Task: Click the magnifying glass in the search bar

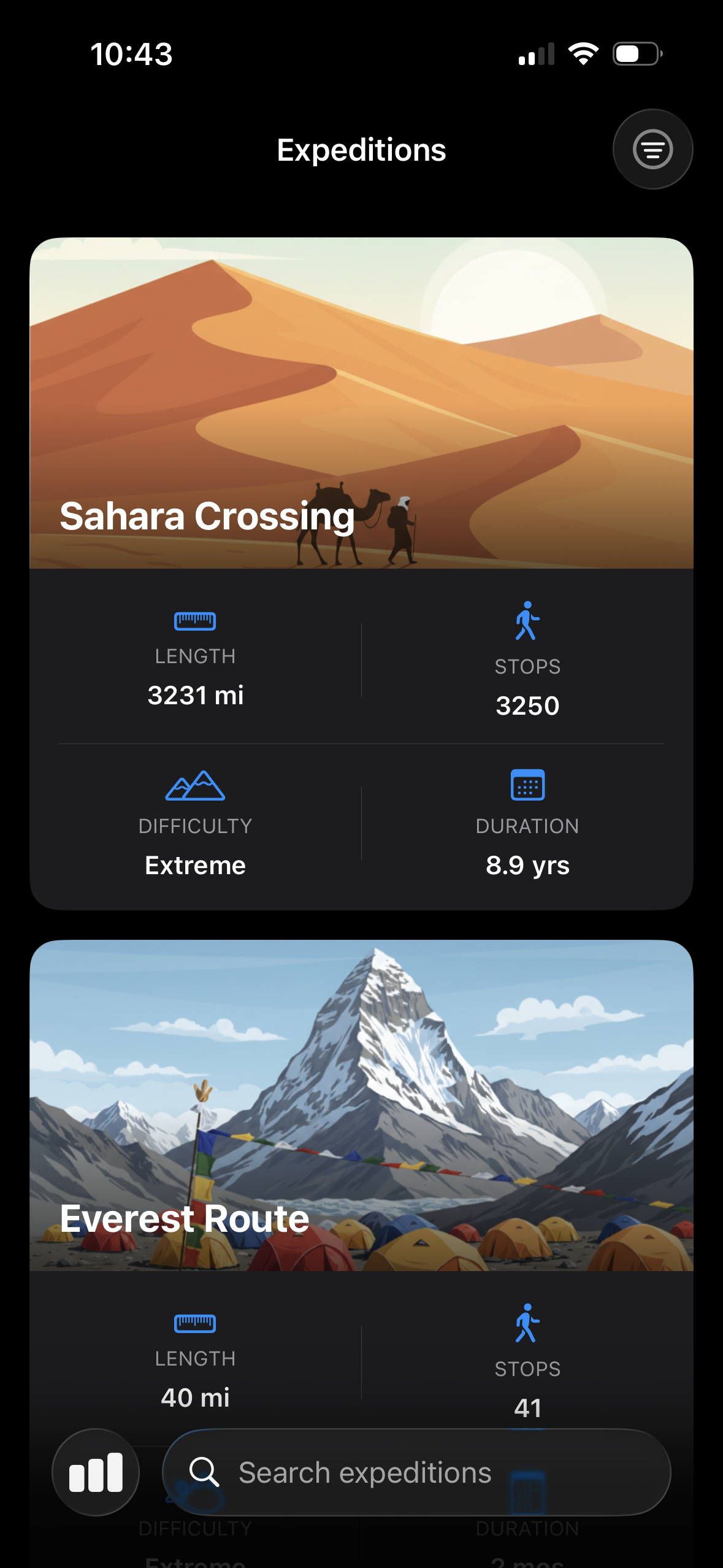Action: coord(205,1472)
